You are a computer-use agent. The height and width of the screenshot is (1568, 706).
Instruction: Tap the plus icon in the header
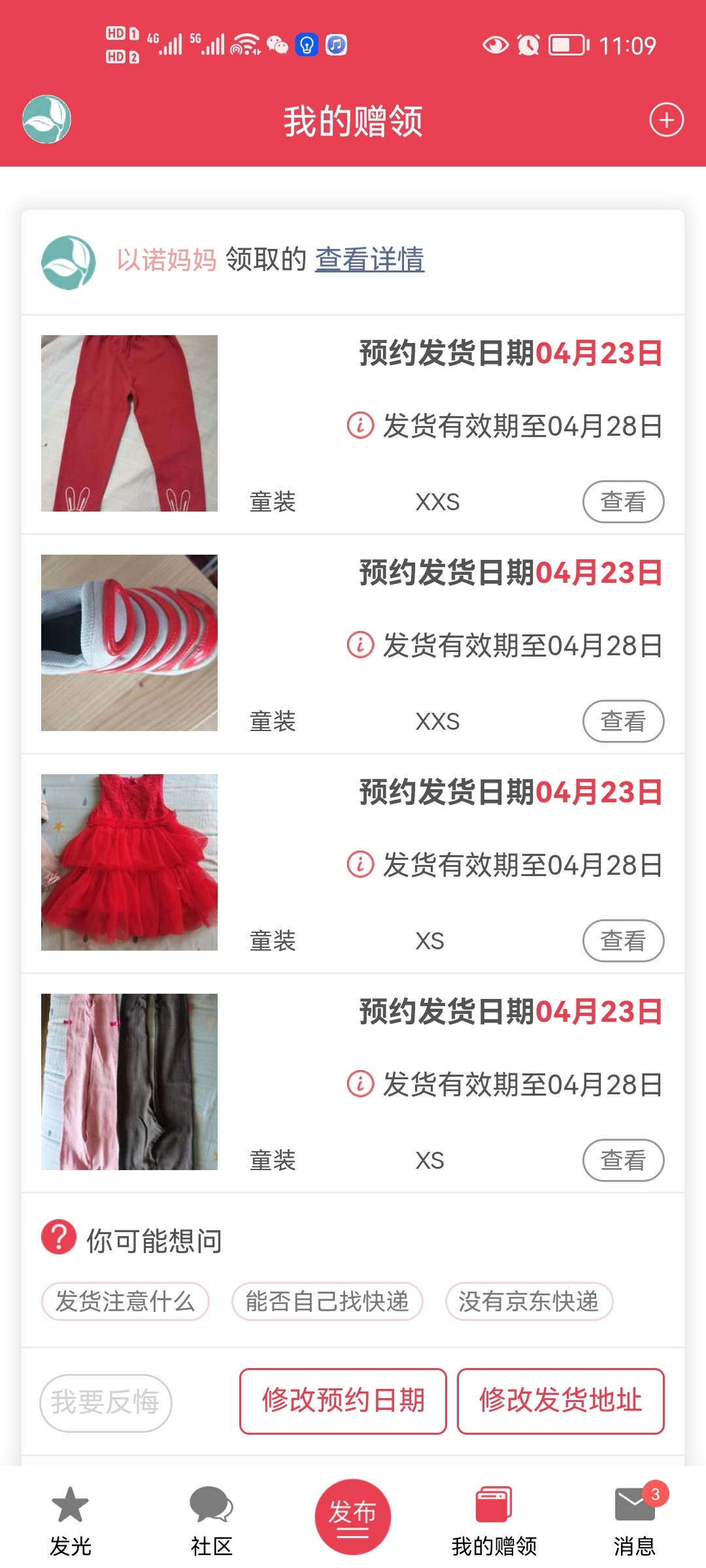(666, 120)
